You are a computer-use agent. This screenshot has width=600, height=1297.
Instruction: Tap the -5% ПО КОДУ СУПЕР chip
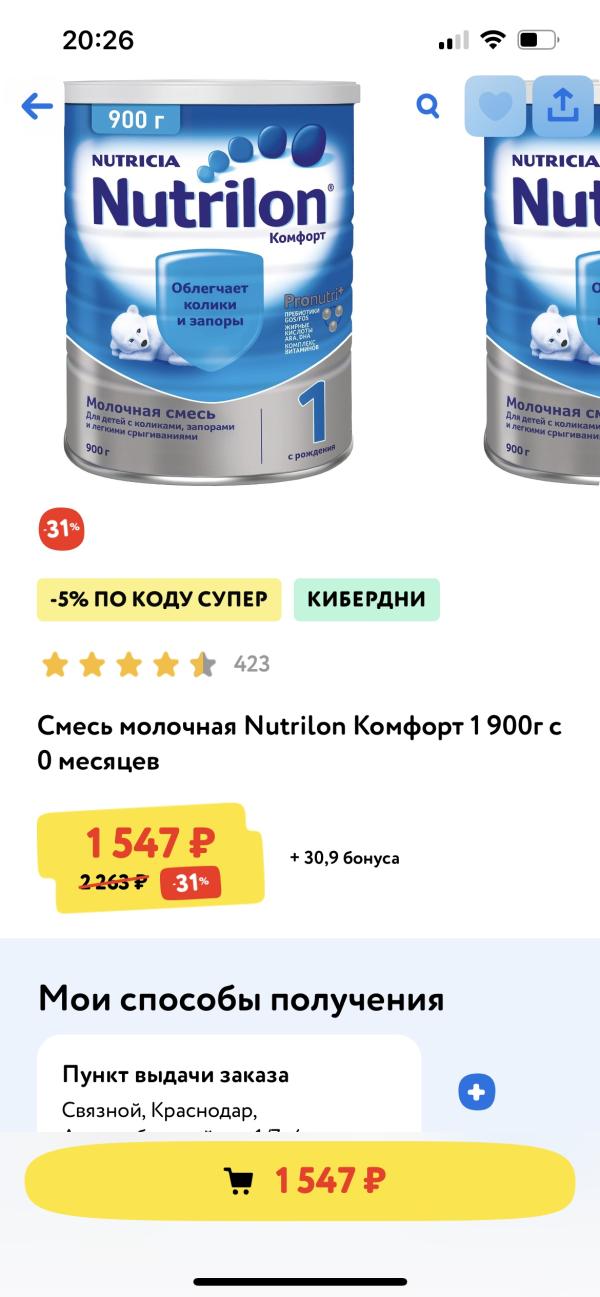(159, 599)
